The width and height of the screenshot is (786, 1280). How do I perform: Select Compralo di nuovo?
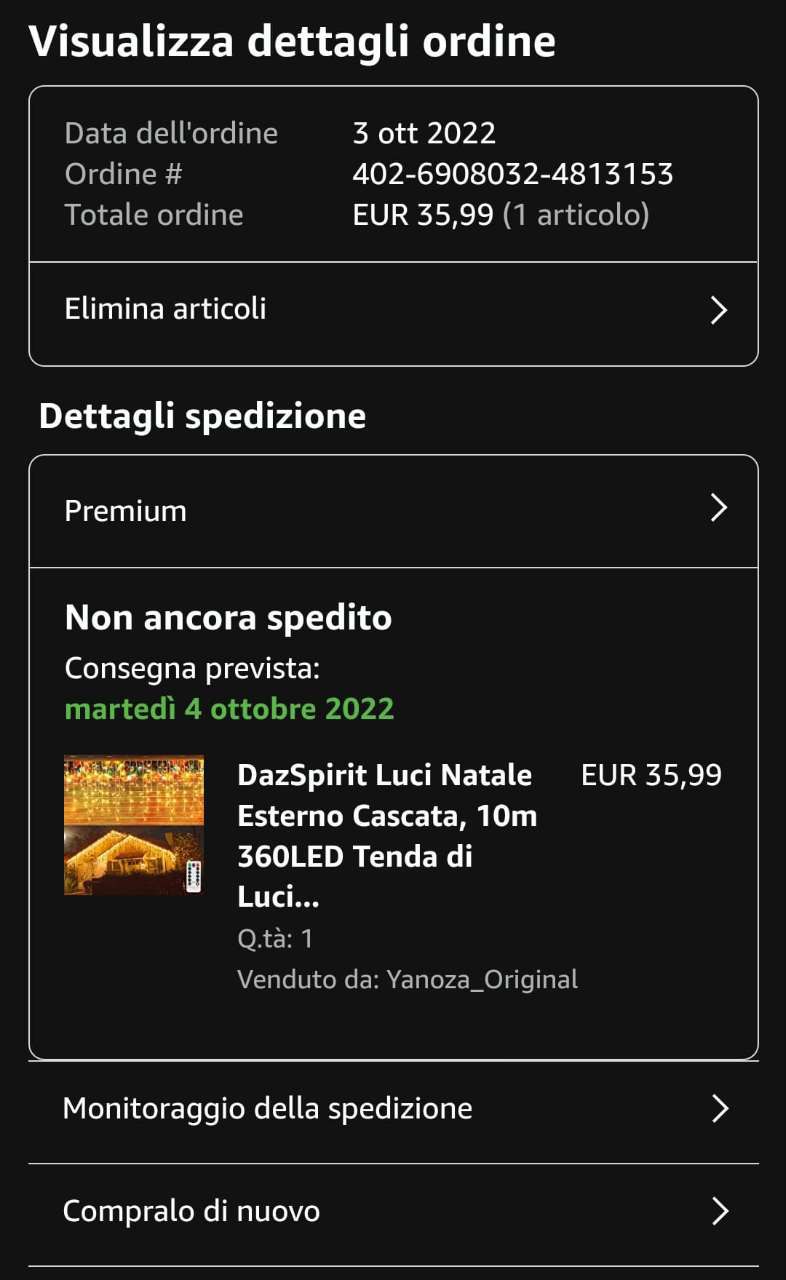[x=393, y=1212]
